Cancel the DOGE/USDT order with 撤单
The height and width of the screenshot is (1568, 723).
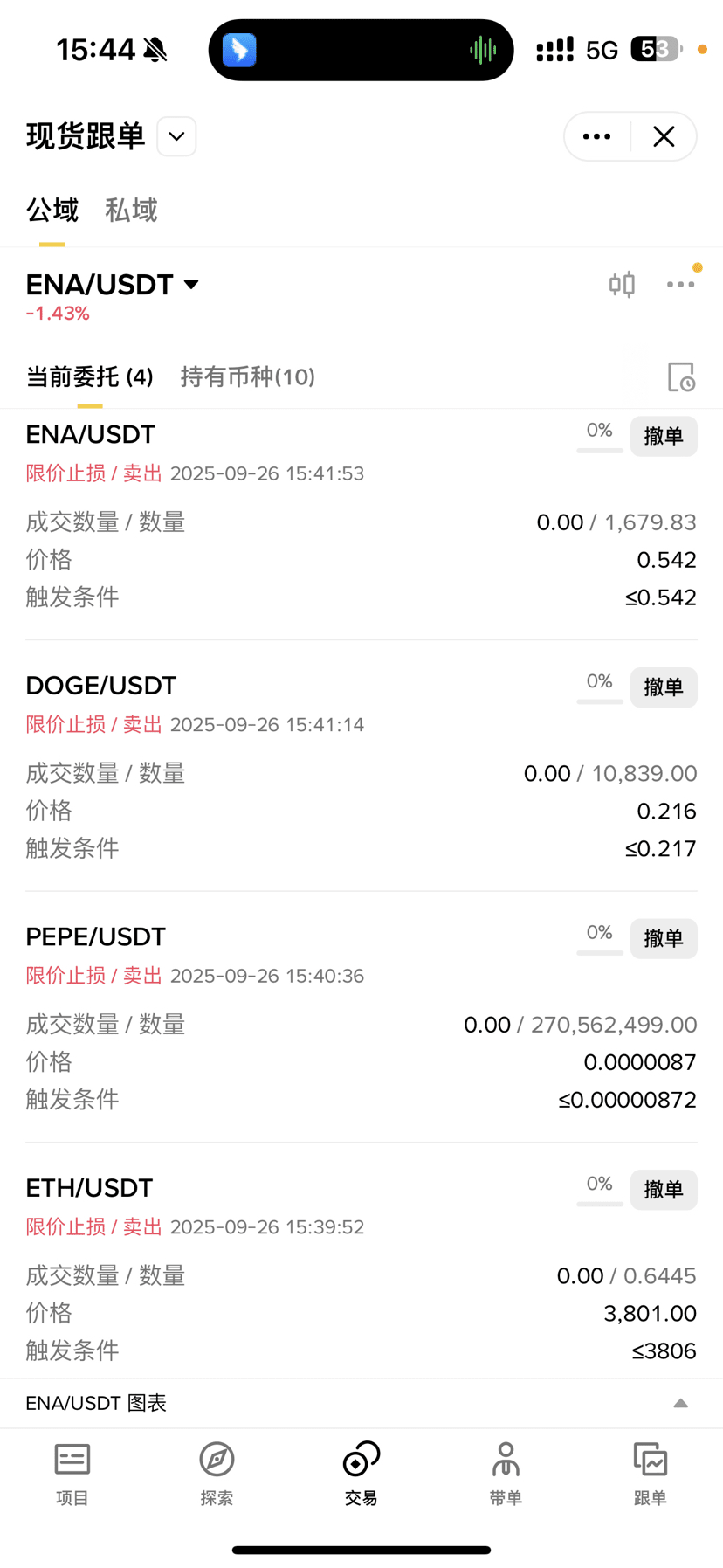click(664, 687)
